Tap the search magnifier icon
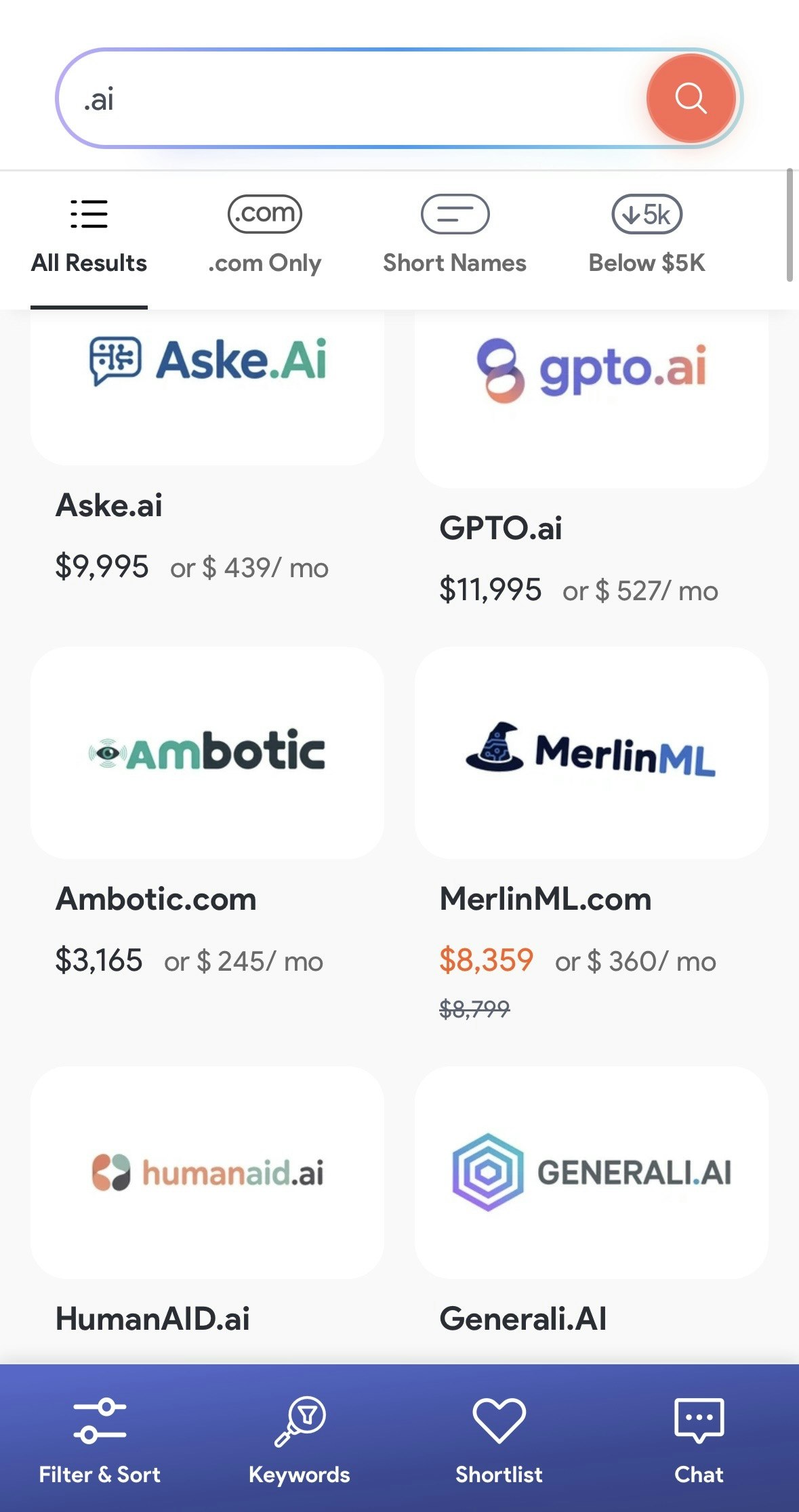Image resolution: width=799 pixels, height=1512 pixels. click(x=692, y=98)
